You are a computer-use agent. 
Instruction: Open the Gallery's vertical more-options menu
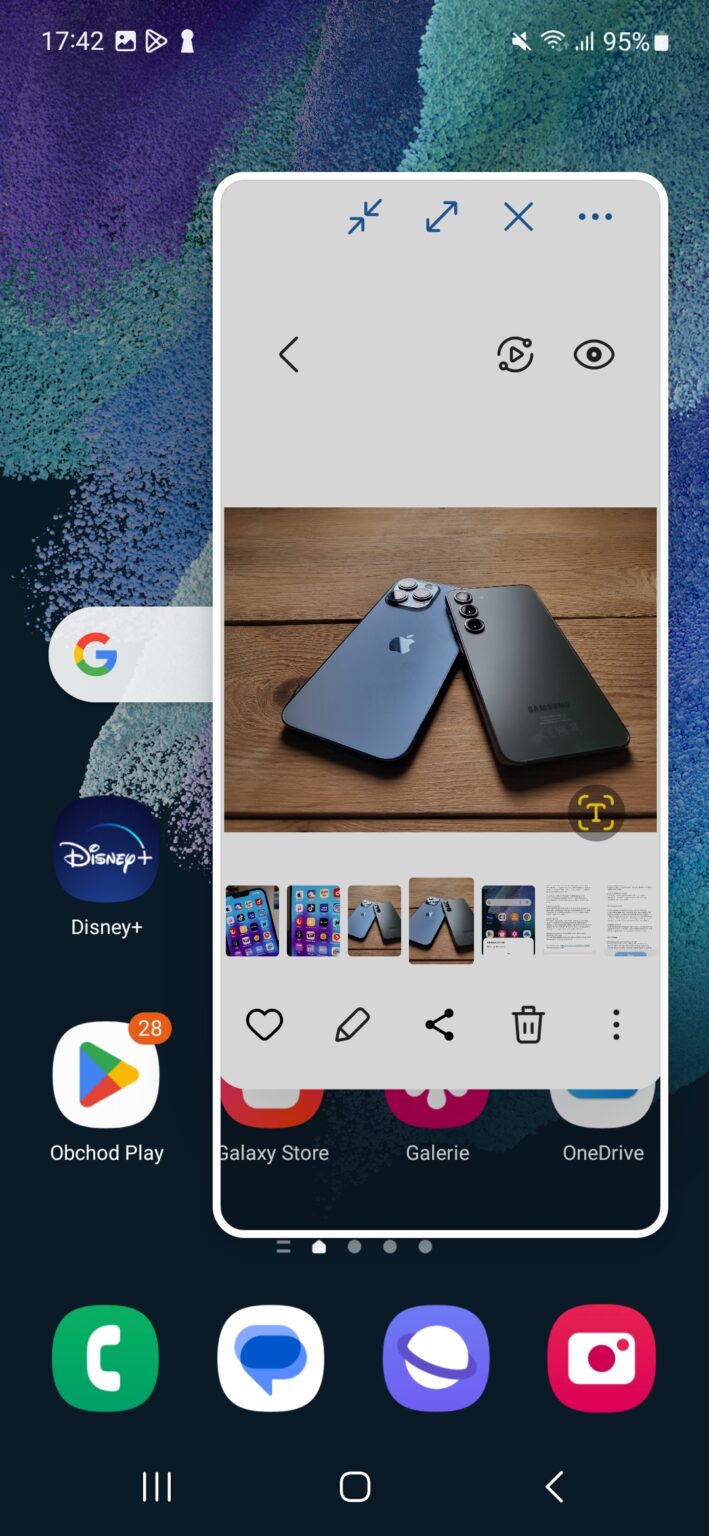(x=616, y=1025)
